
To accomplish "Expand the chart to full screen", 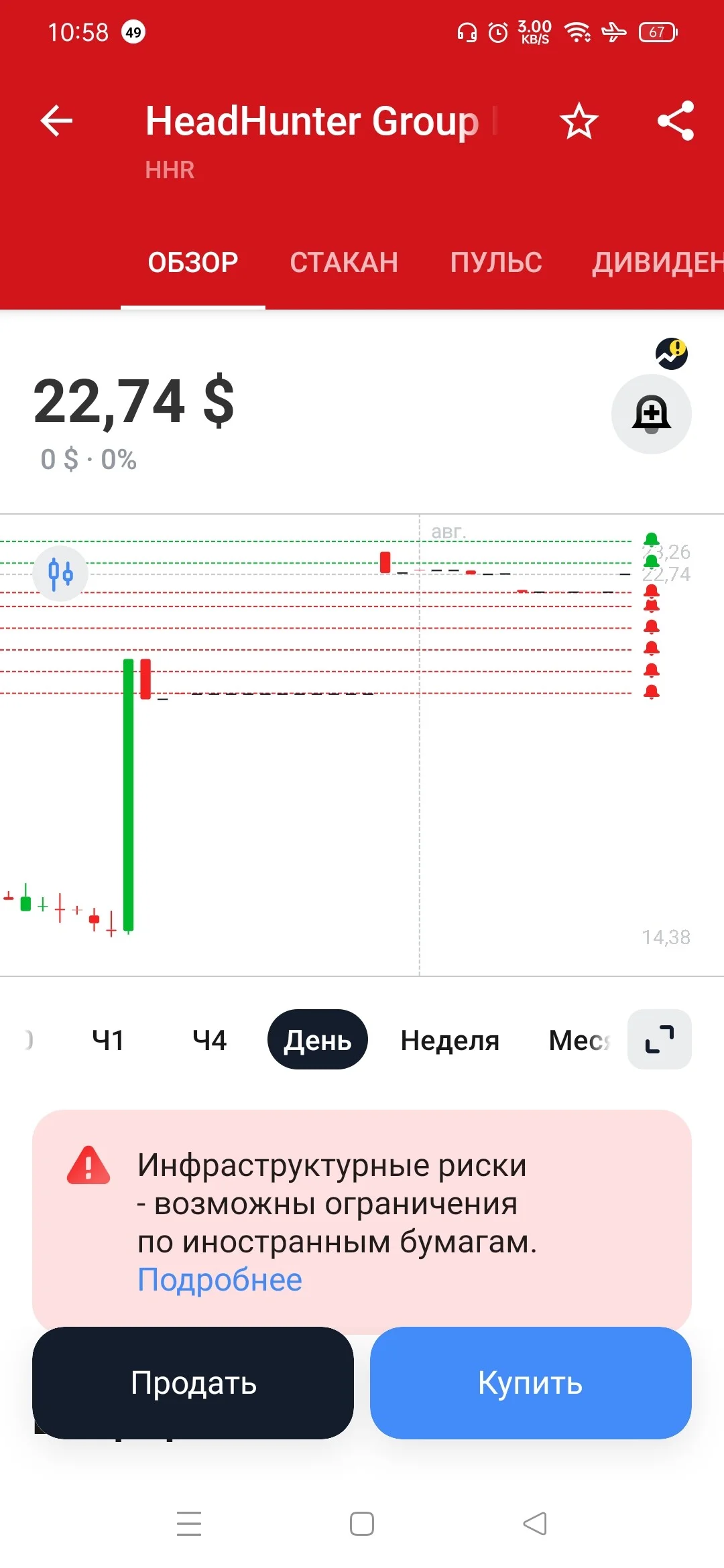I will pyautogui.click(x=660, y=1039).
